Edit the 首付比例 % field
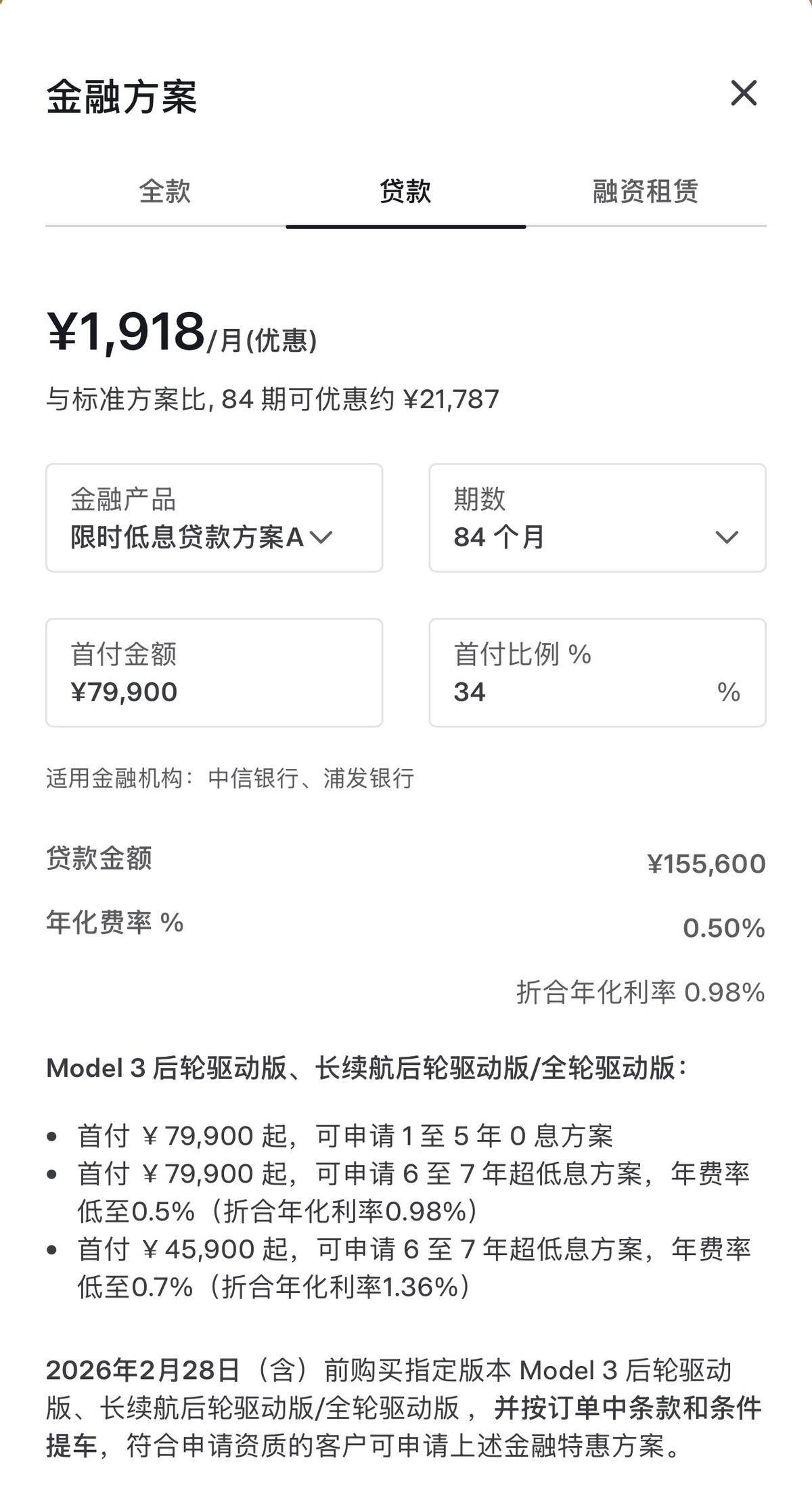Screen dimensions: 812x1494 pos(597,673)
